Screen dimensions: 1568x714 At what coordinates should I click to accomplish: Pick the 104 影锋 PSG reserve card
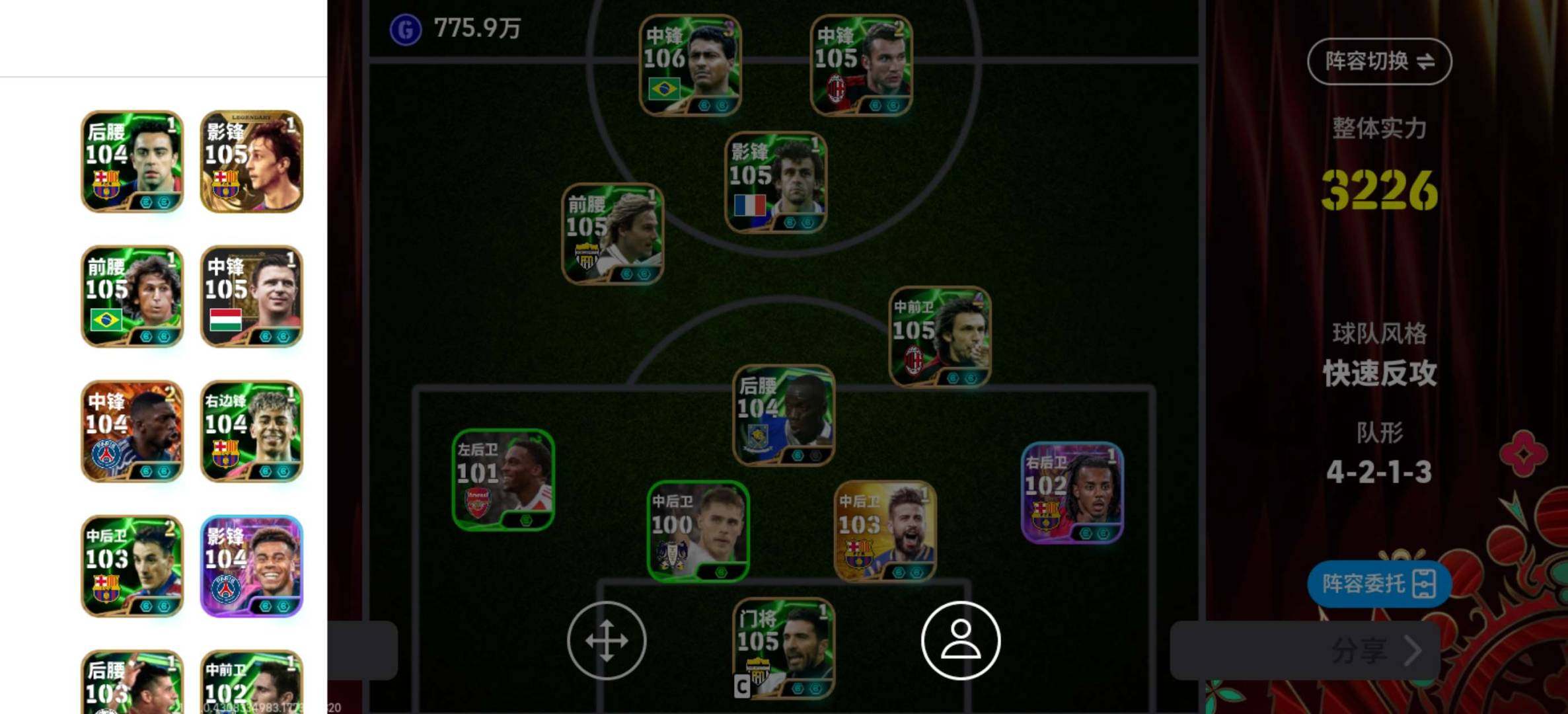pos(252,566)
